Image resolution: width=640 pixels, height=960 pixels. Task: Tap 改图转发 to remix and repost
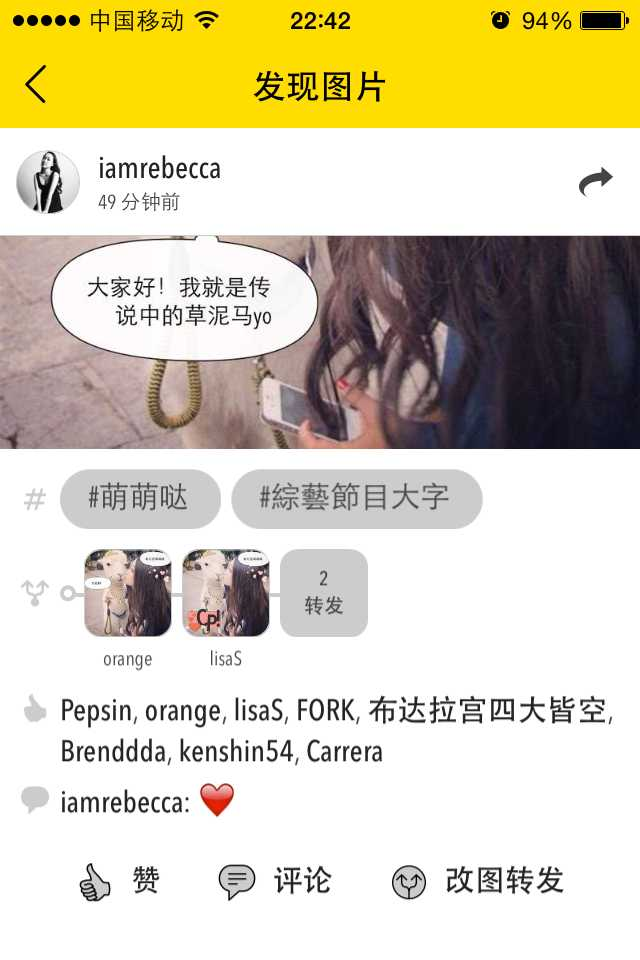click(478, 882)
